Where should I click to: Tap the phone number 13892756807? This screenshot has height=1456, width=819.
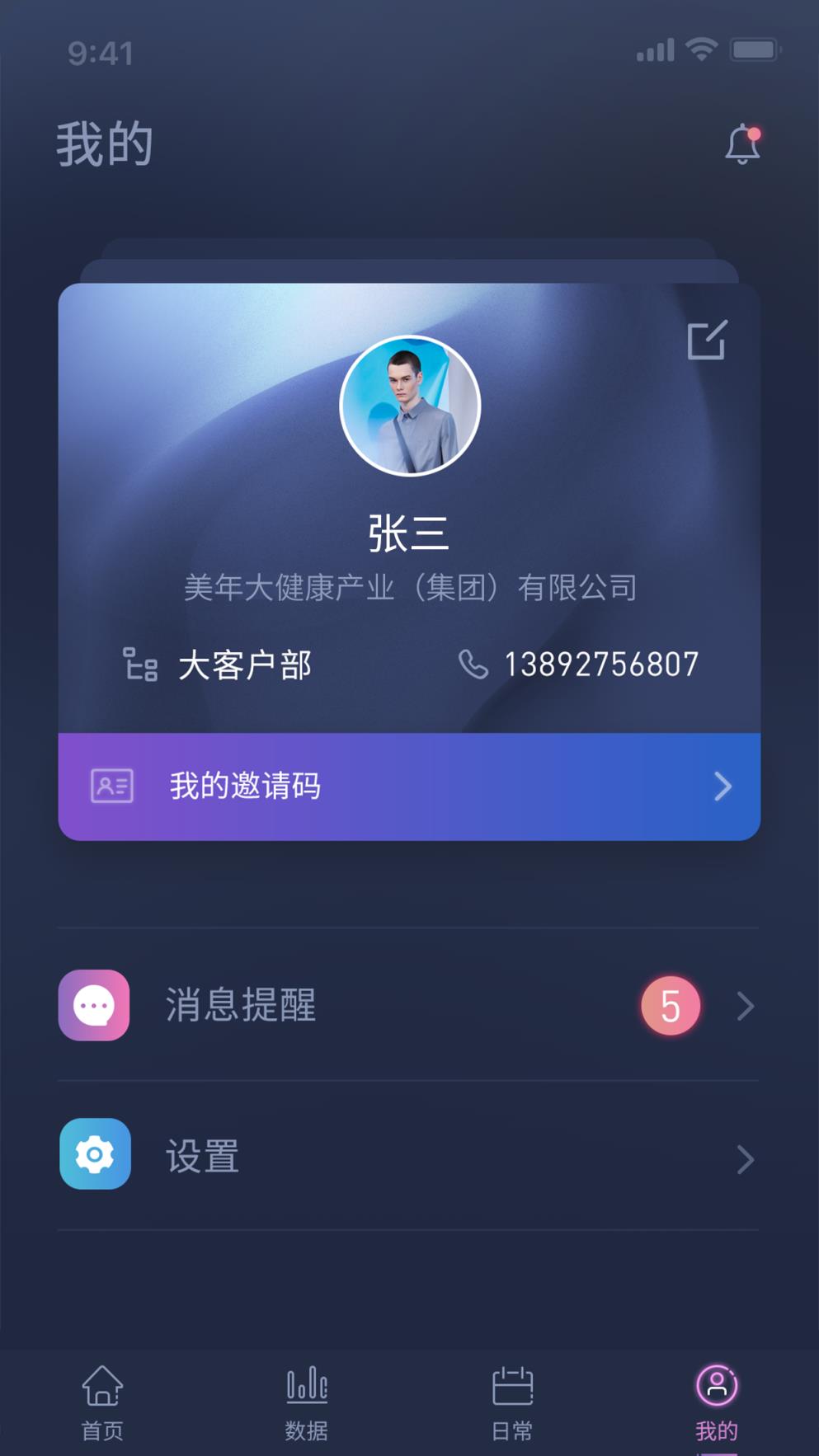tap(601, 662)
